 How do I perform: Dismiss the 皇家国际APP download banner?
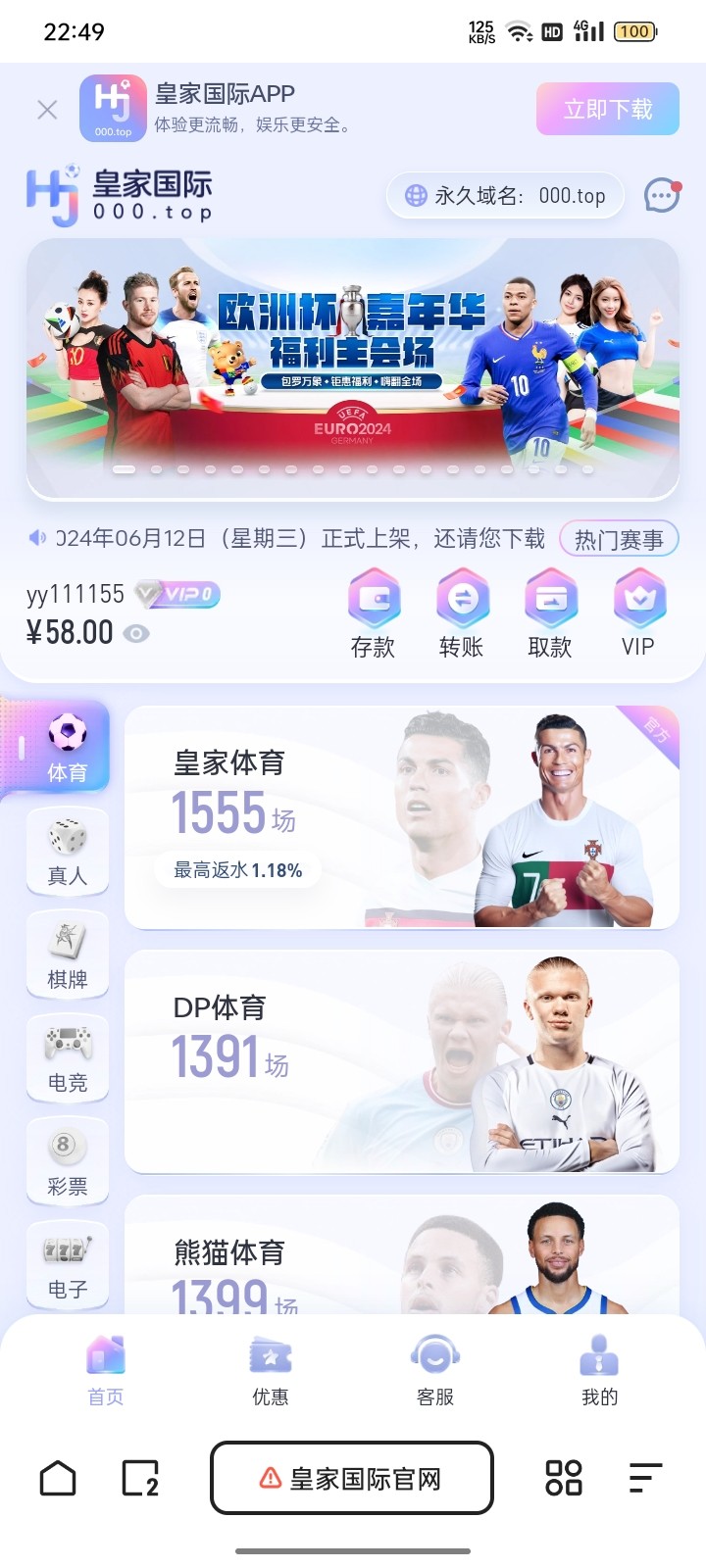[47, 110]
